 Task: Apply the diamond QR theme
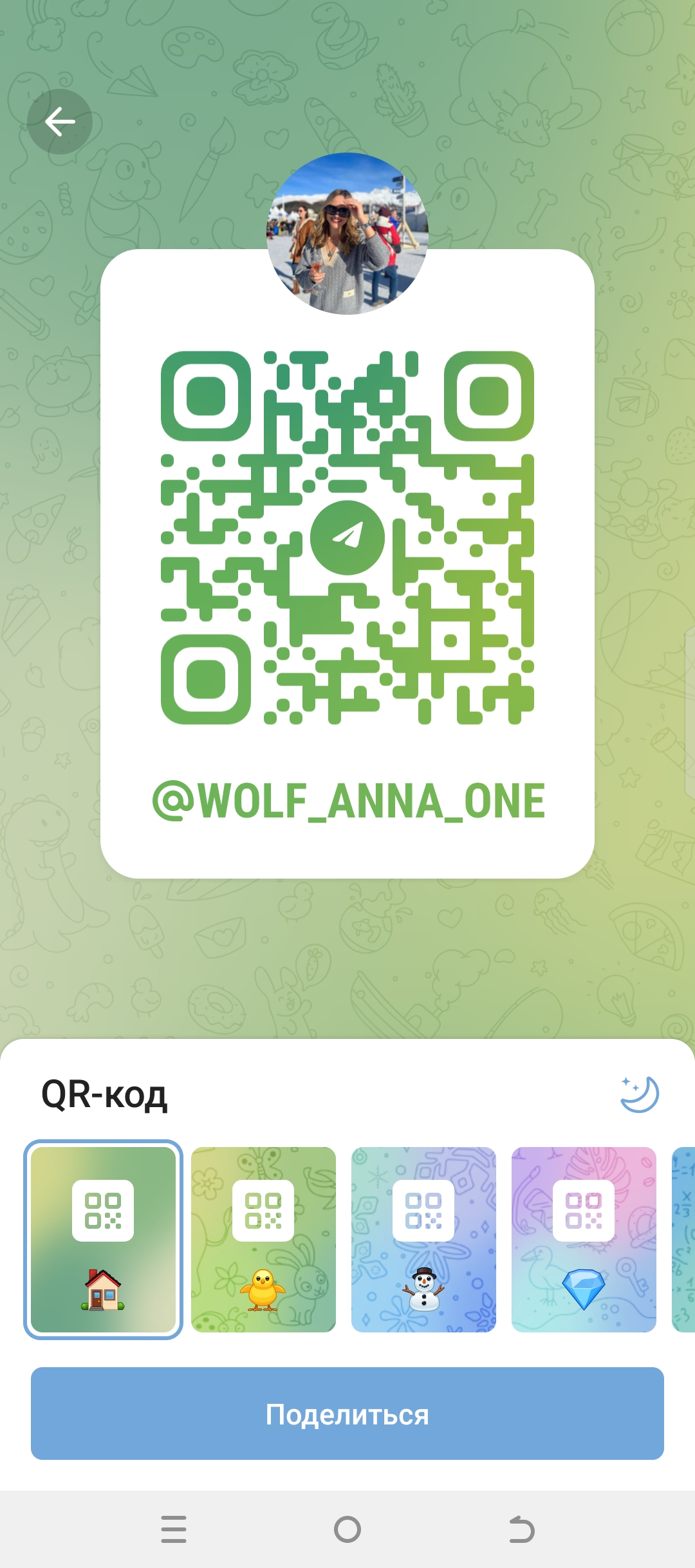(584, 1239)
